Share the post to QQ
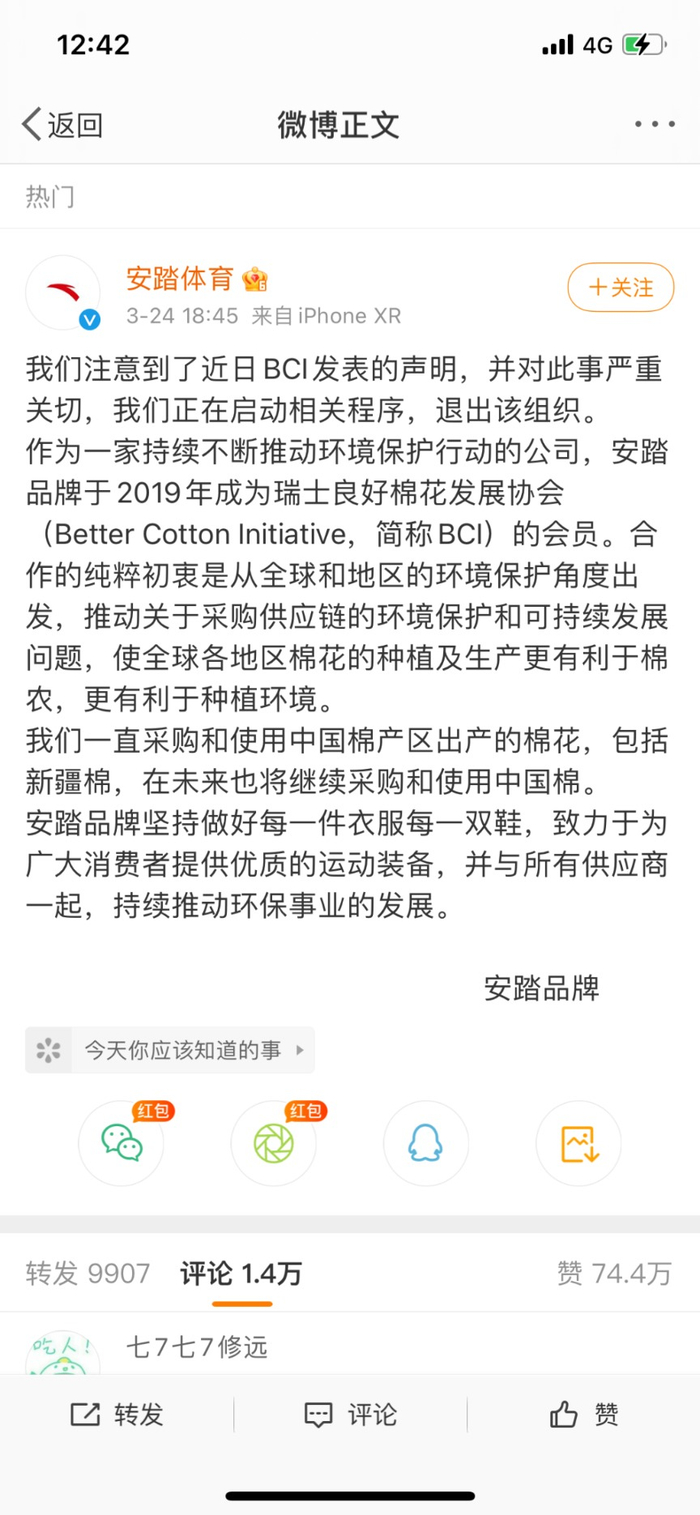 pyautogui.click(x=426, y=1143)
